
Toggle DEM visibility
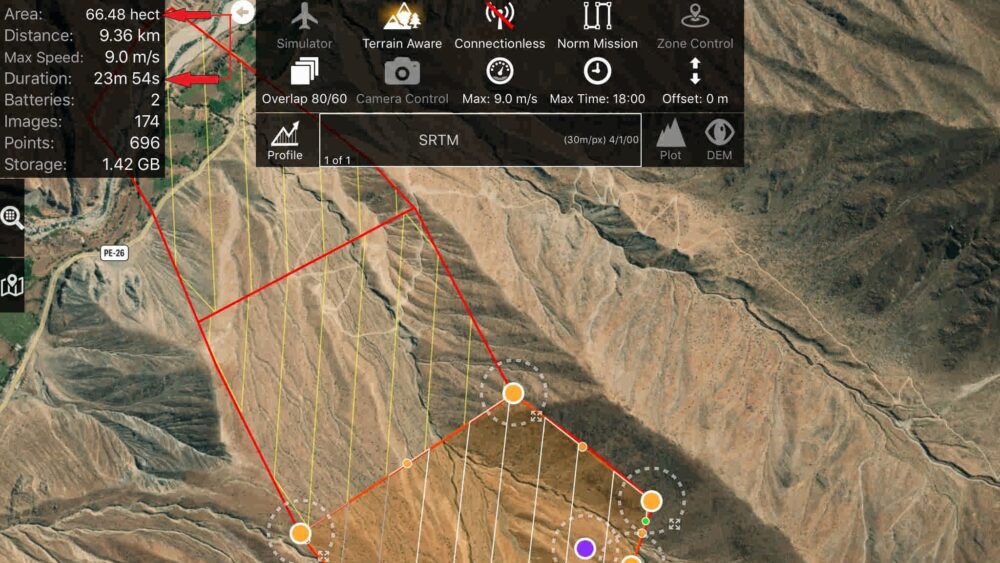coord(719,140)
